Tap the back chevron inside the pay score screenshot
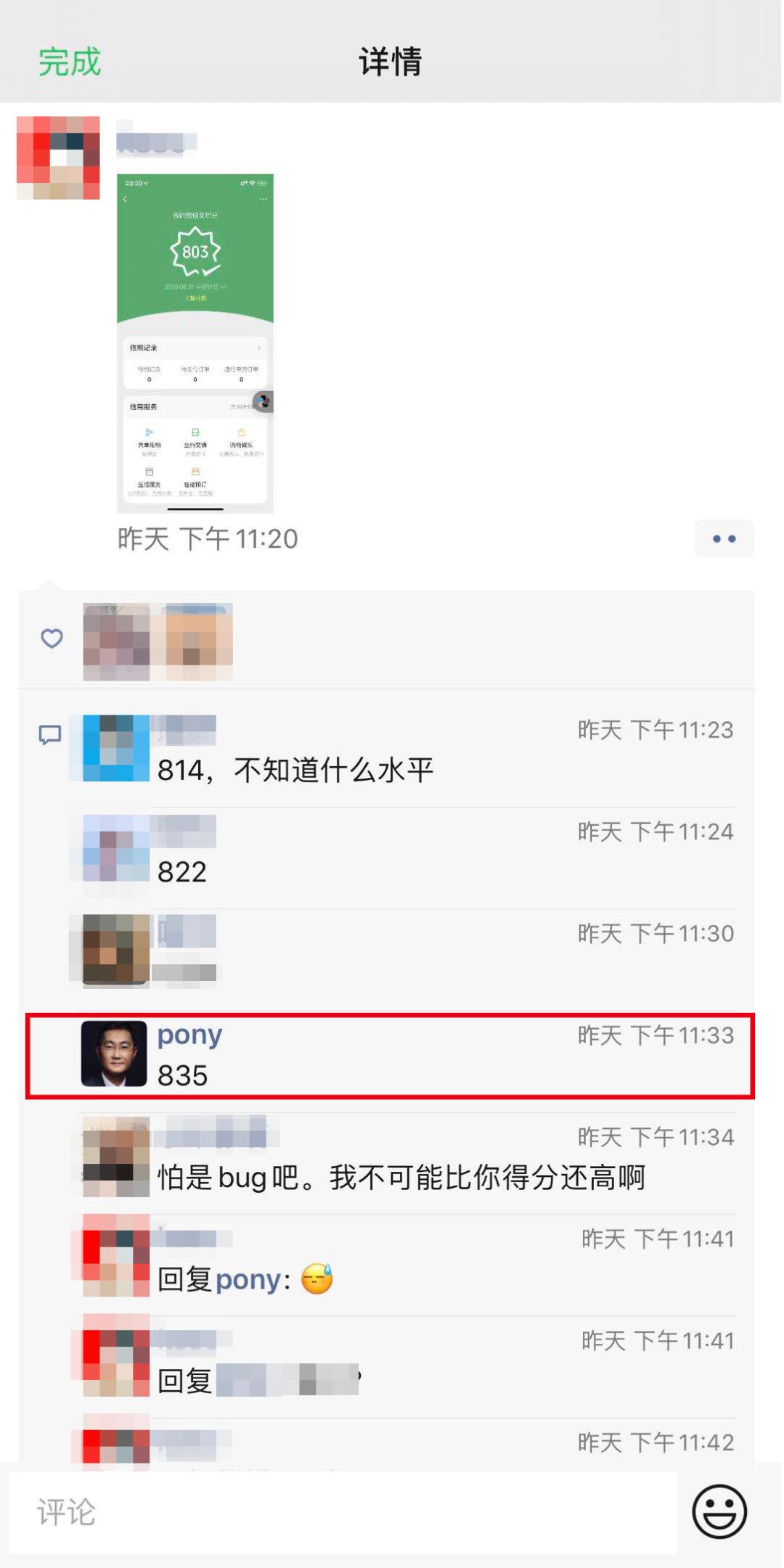Image resolution: width=784 pixels, height=1568 pixels. (125, 199)
